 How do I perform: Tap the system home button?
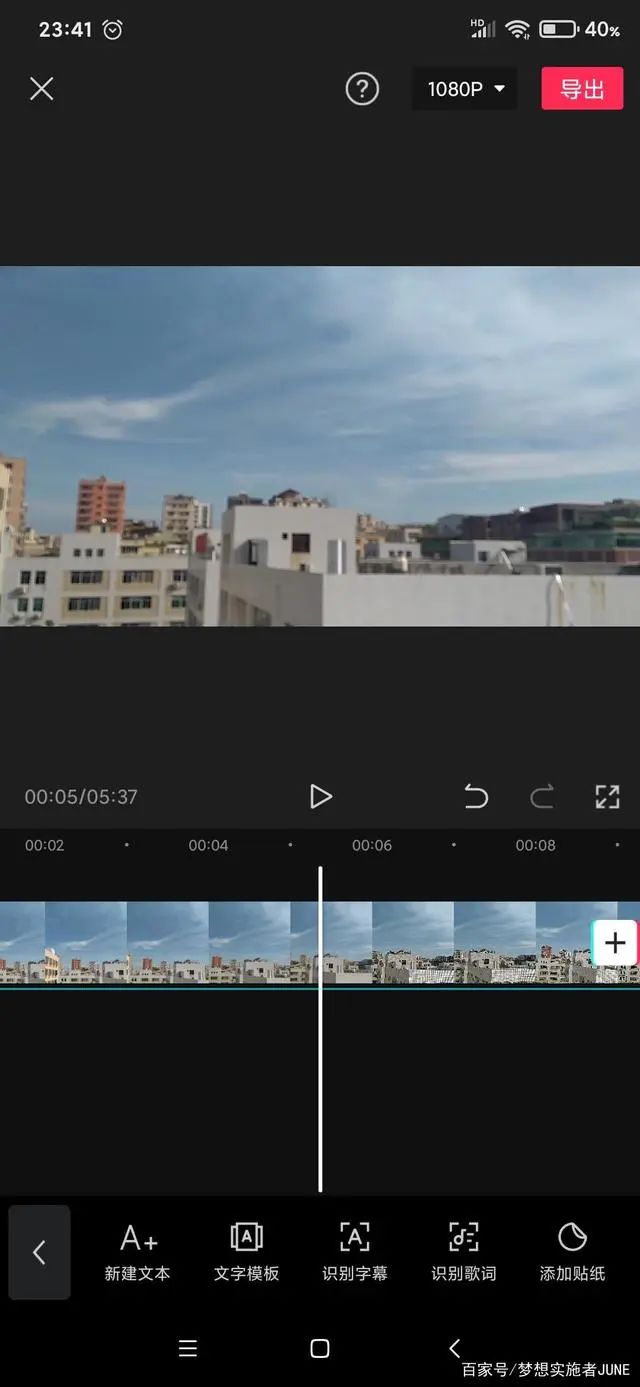click(320, 1348)
